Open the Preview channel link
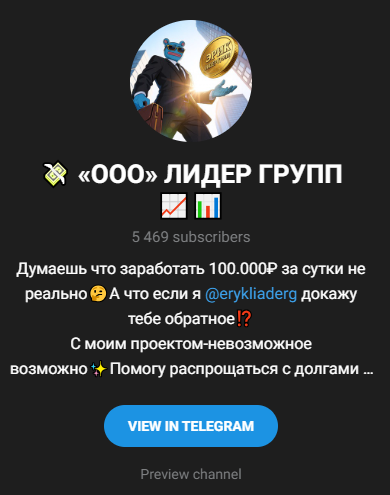Screen dimensions: 390x495 pyautogui.click(x=191, y=474)
